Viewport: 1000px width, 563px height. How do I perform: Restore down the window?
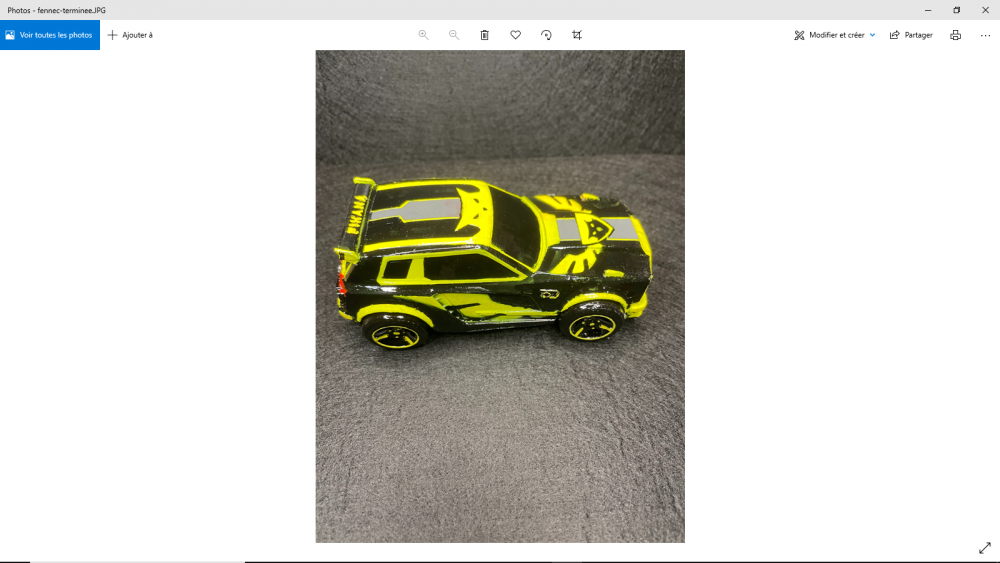click(956, 10)
